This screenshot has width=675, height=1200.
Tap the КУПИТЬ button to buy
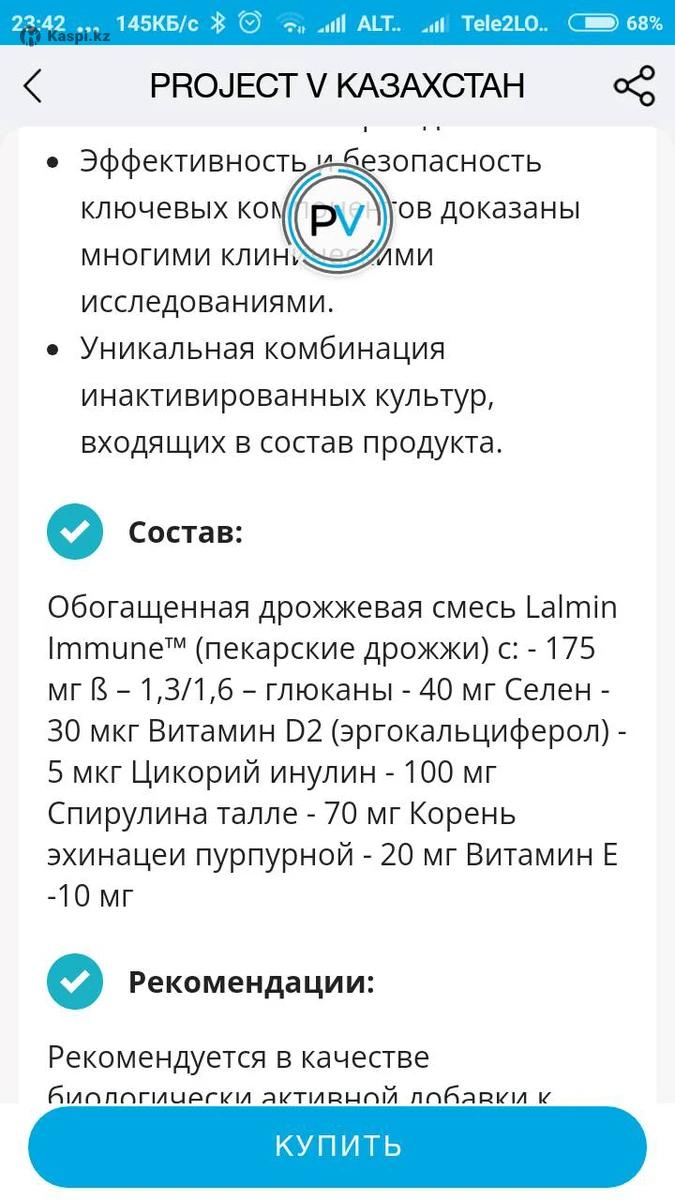(337, 1146)
